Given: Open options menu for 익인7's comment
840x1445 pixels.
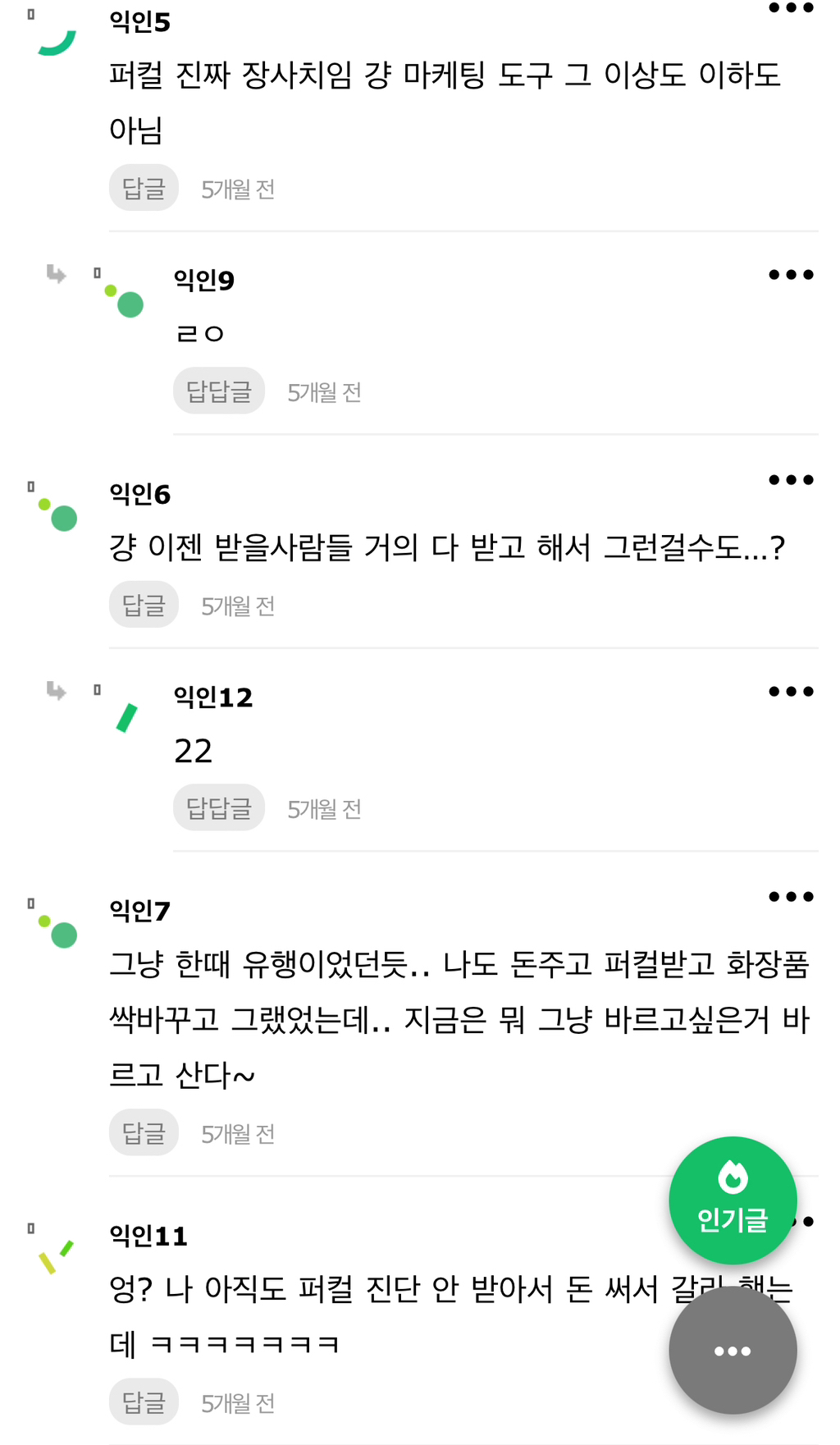Looking at the screenshot, I should click(791, 896).
